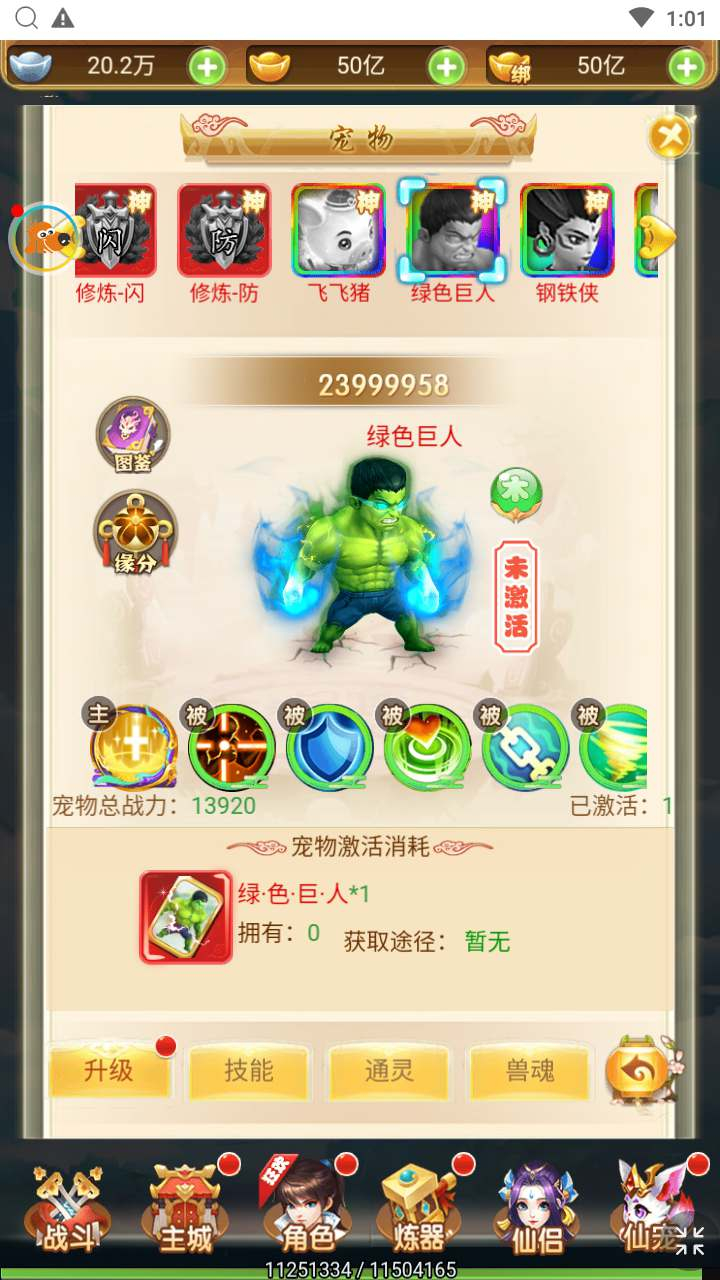View the main skill marked 主
720x1280 pixels.
(x=133, y=747)
